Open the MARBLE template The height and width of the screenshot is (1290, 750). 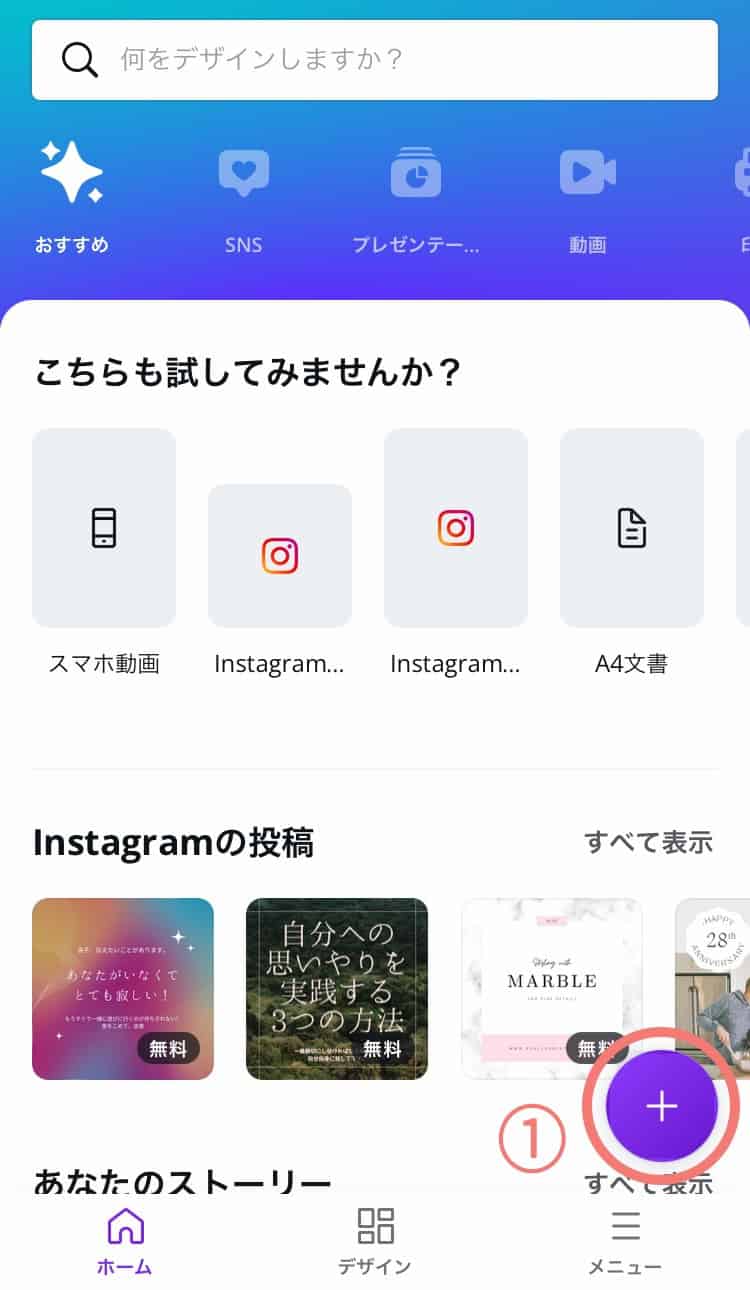(551, 988)
